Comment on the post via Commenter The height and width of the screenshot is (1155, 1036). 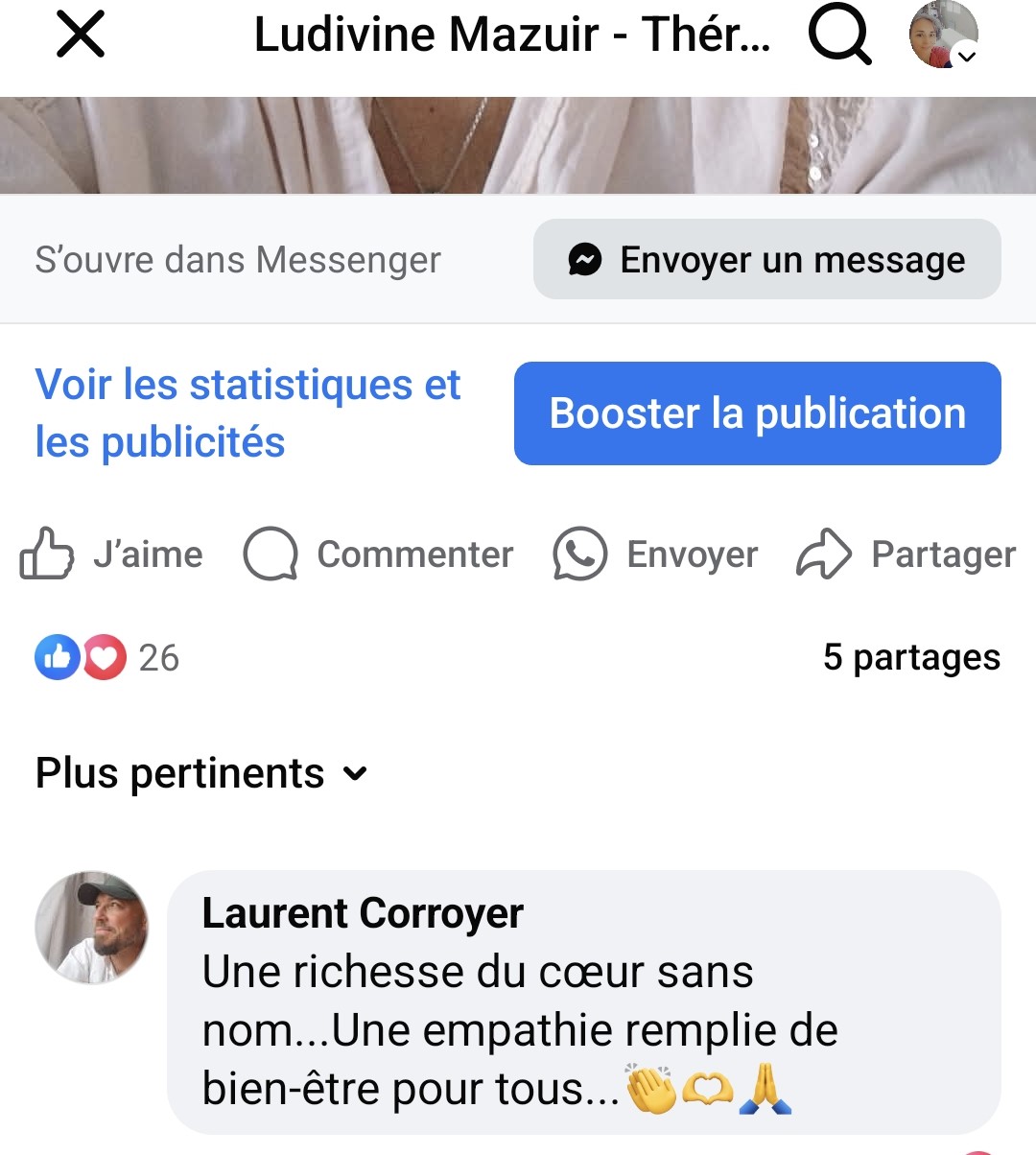click(x=379, y=554)
